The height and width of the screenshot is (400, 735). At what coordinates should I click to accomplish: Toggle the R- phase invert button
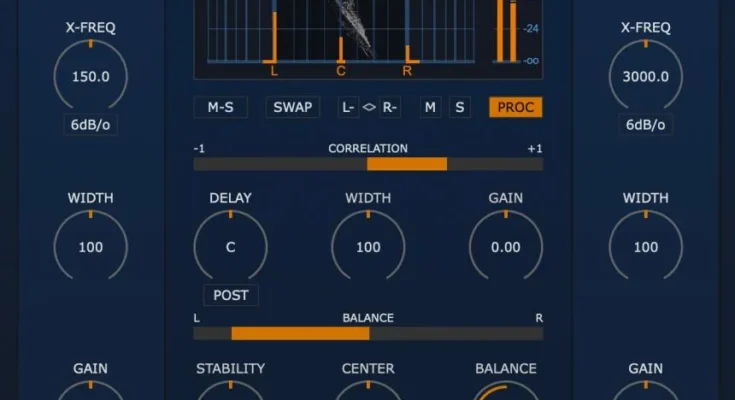388,107
